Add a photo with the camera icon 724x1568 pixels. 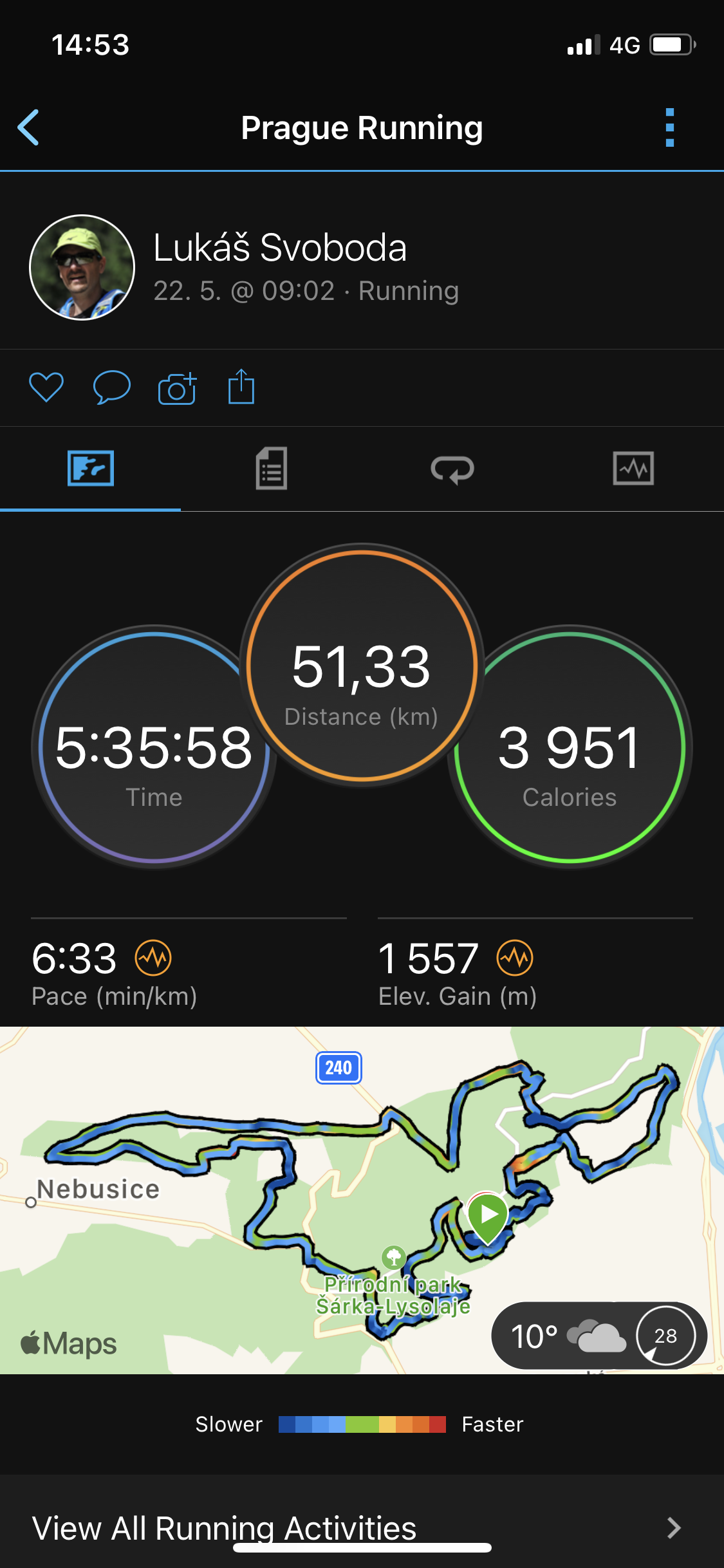click(177, 388)
